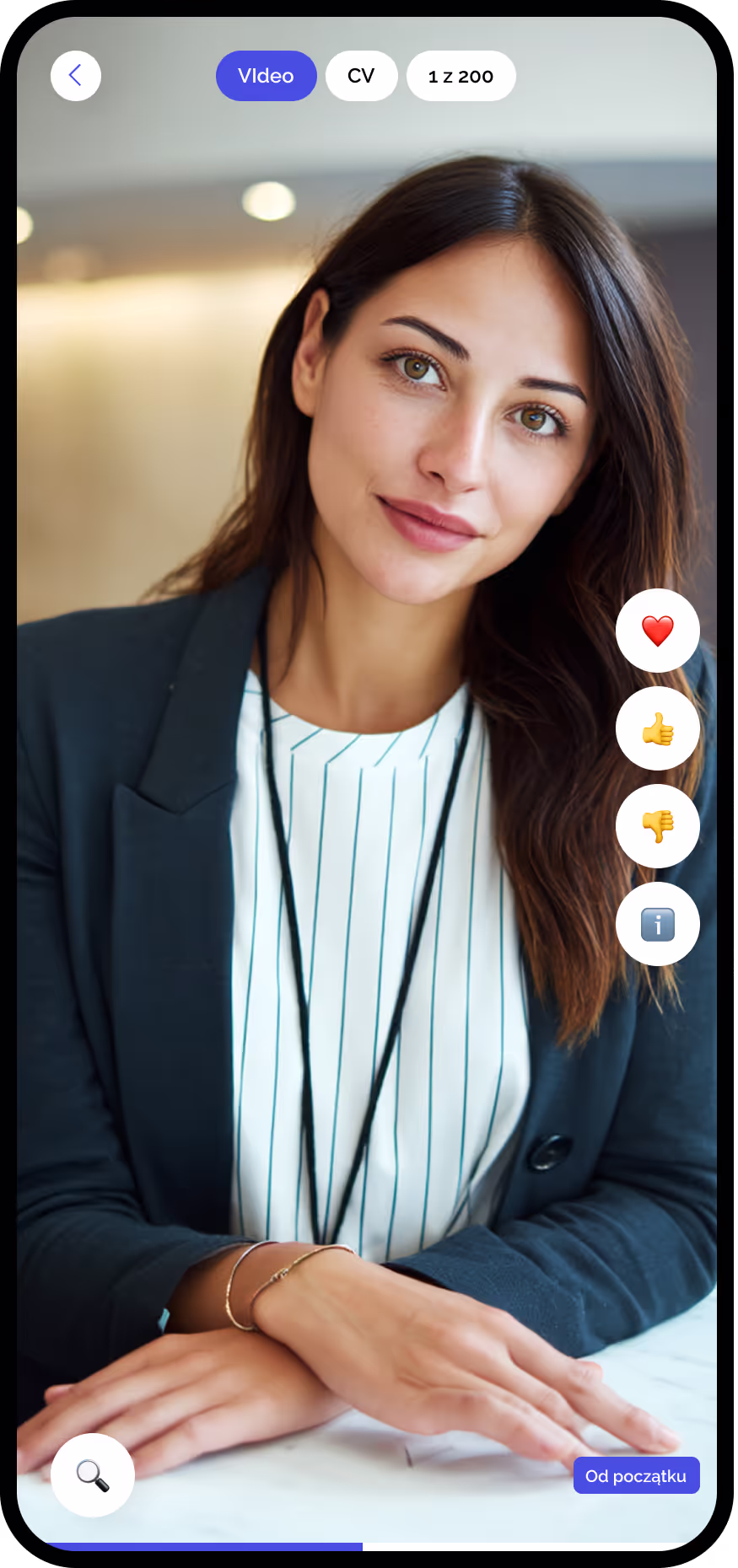Switch to the Video tab
738x1568 pixels.
tap(266, 76)
